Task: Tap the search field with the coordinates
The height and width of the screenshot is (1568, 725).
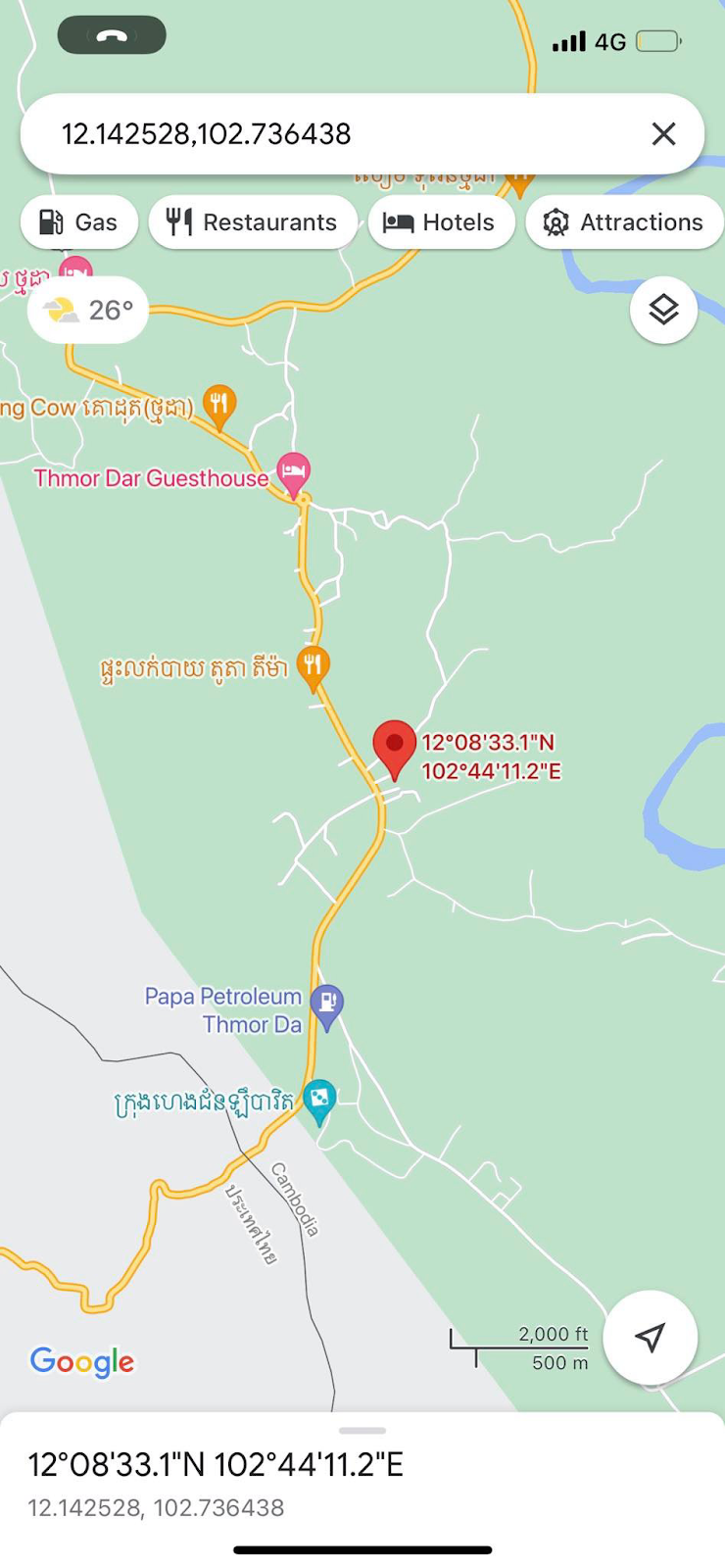Action: tap(333, 134)
